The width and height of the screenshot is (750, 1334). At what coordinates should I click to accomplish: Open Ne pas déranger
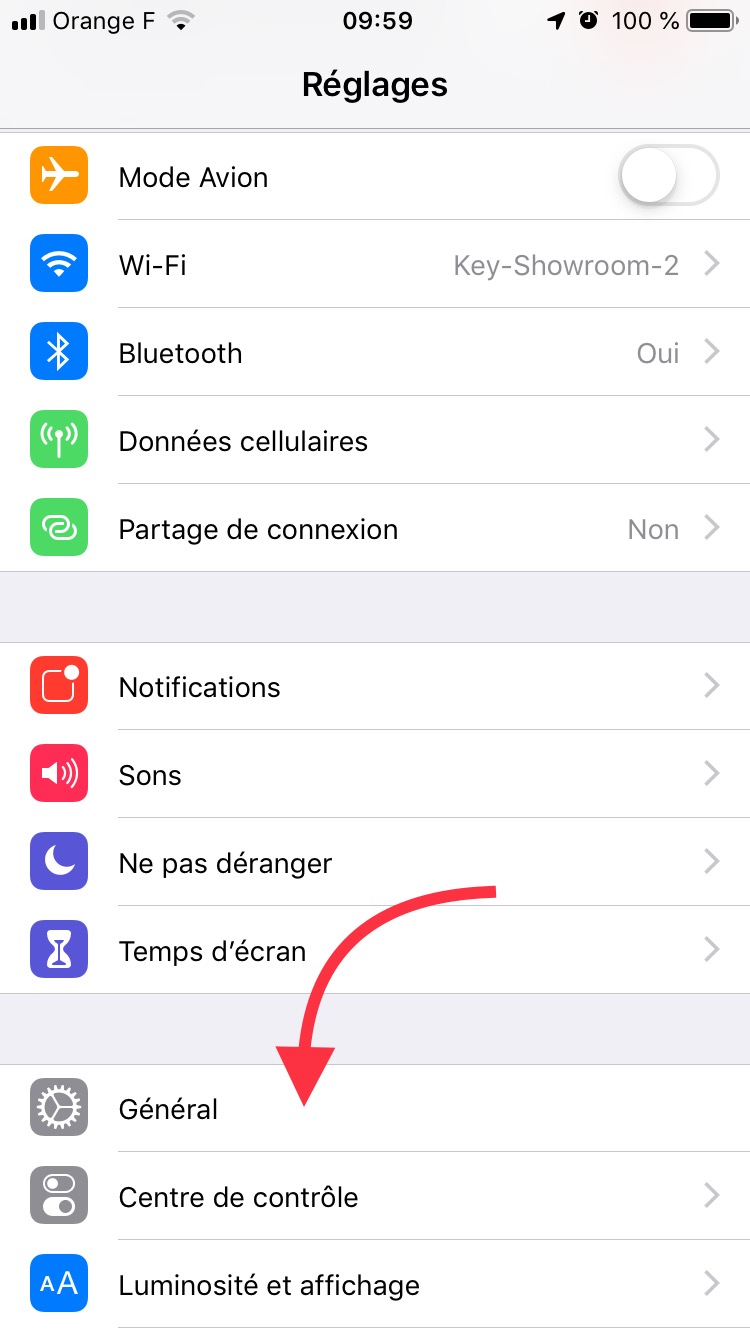(x=375, y=863)
